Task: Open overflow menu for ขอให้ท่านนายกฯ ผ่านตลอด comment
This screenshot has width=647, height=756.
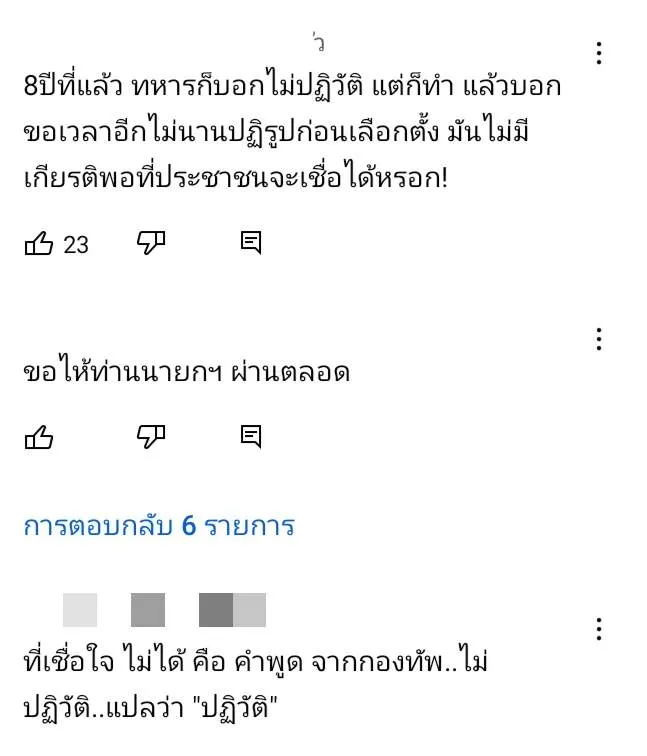Action: tap(598, 339)
